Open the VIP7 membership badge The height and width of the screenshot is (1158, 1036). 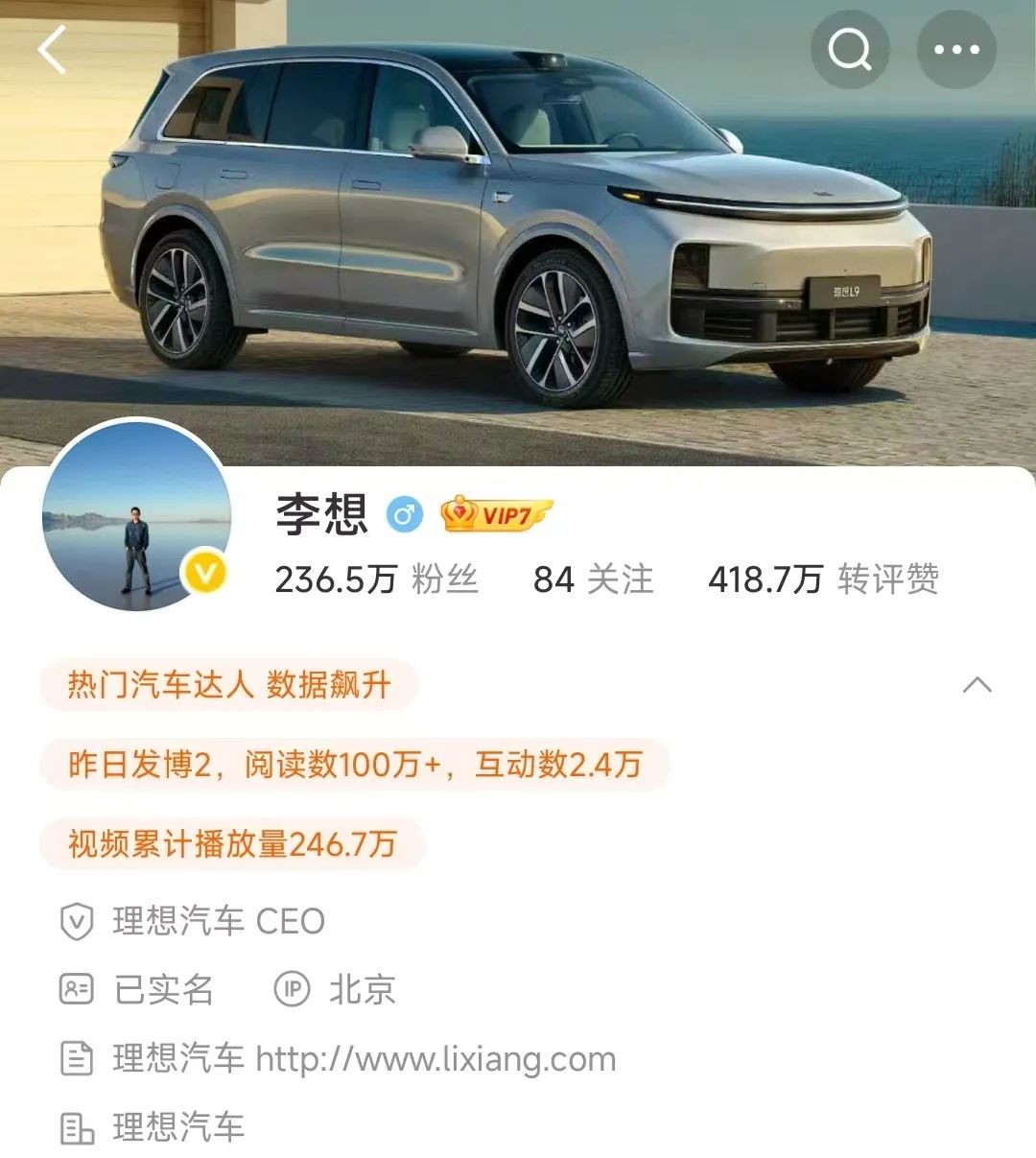click(x=496, y=515)
